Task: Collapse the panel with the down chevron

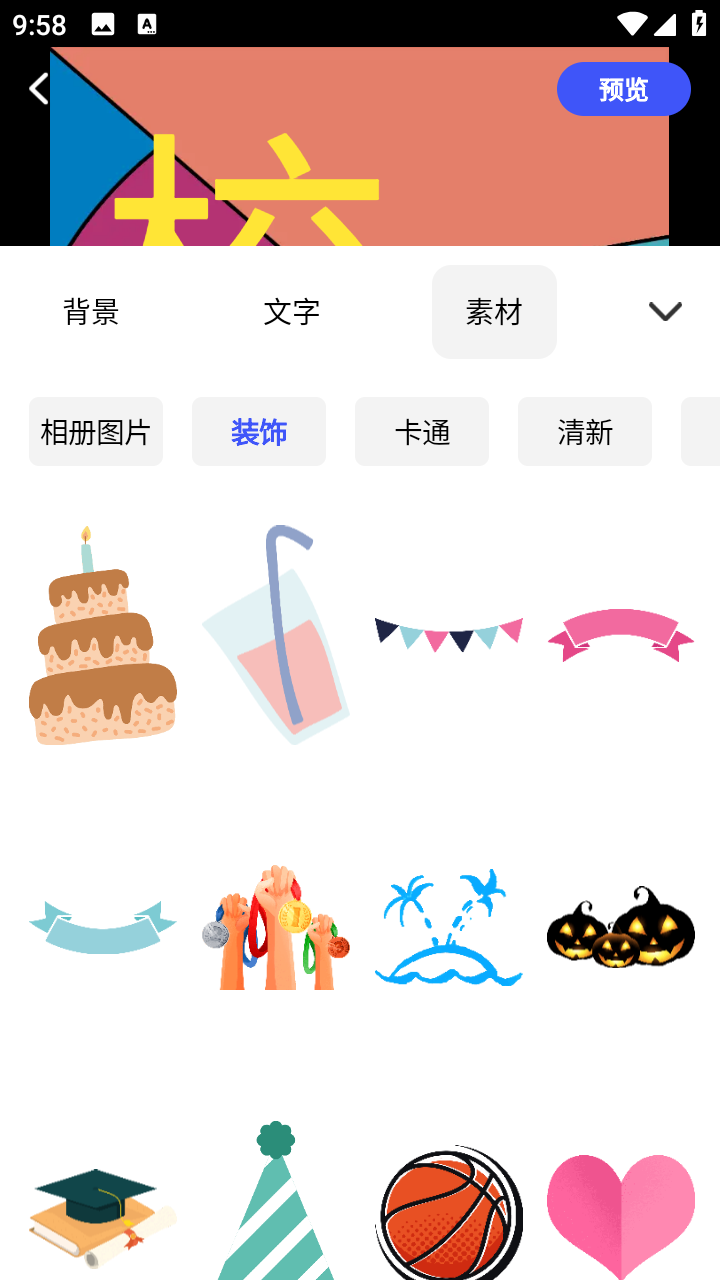Action: pyautogui.click(x=665, y=312)
